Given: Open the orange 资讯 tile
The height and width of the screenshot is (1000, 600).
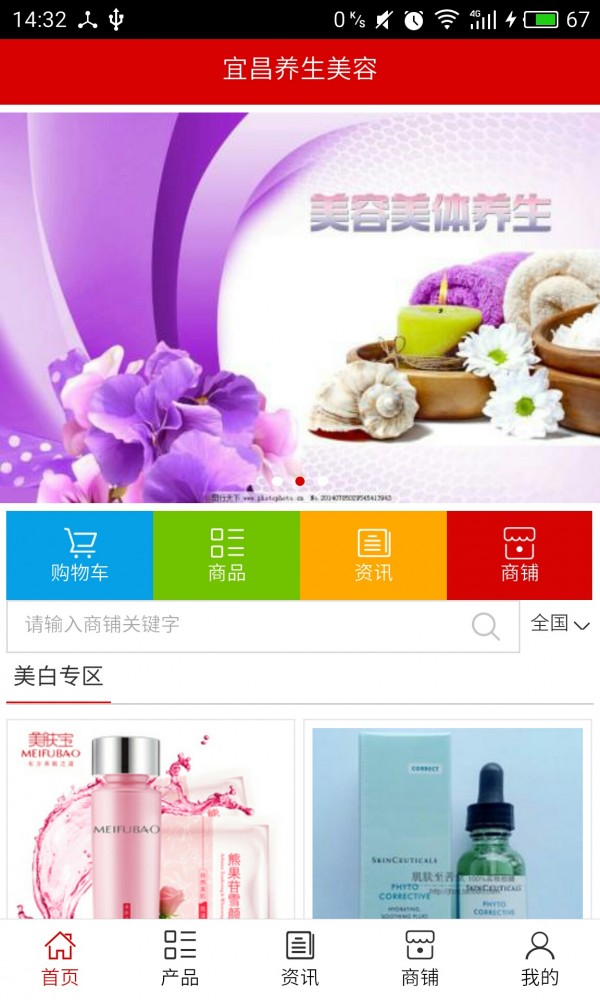Looking at the screenshot, I should tap(373, 555).
